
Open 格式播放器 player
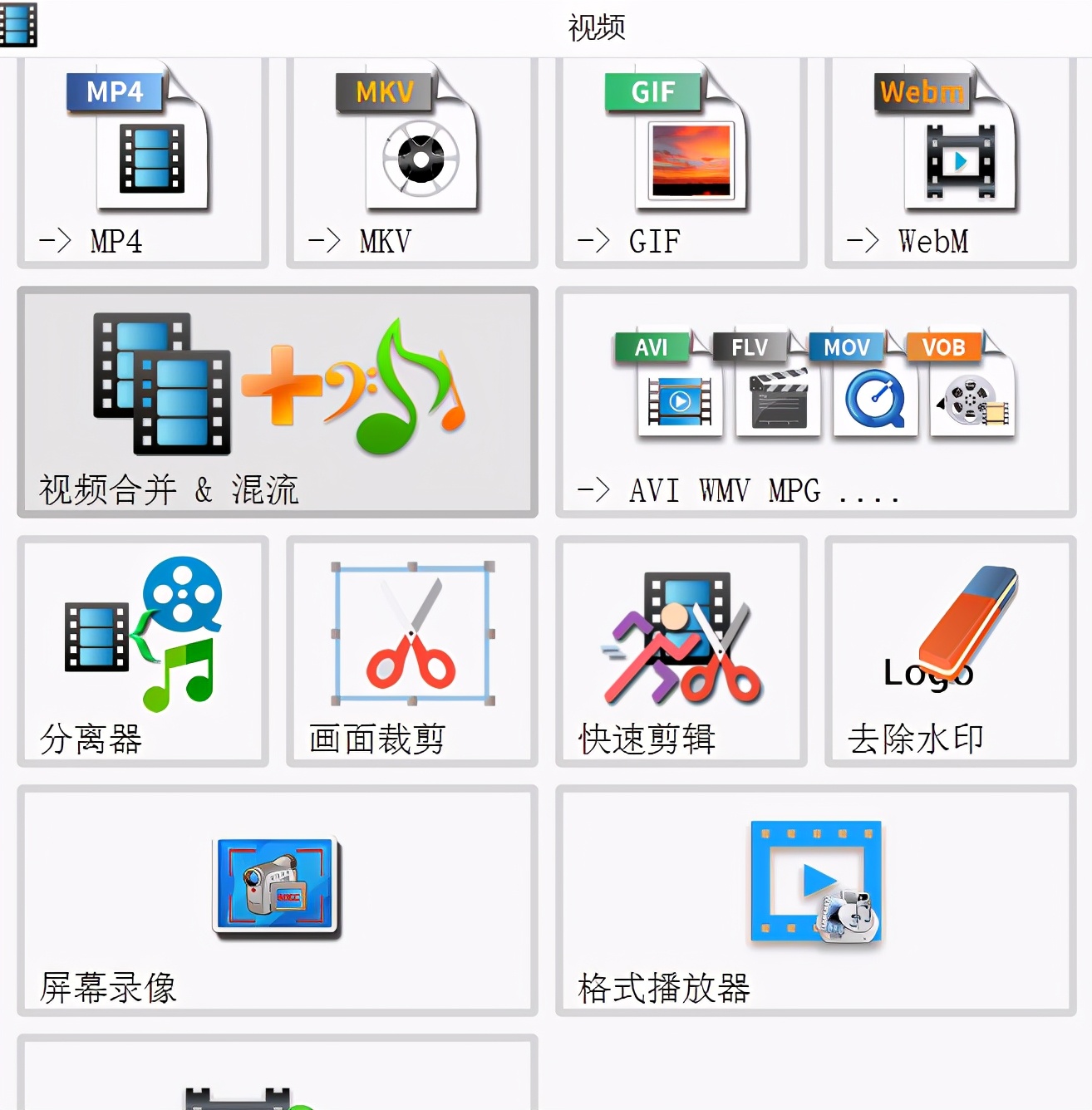click(x=815, y=900)
